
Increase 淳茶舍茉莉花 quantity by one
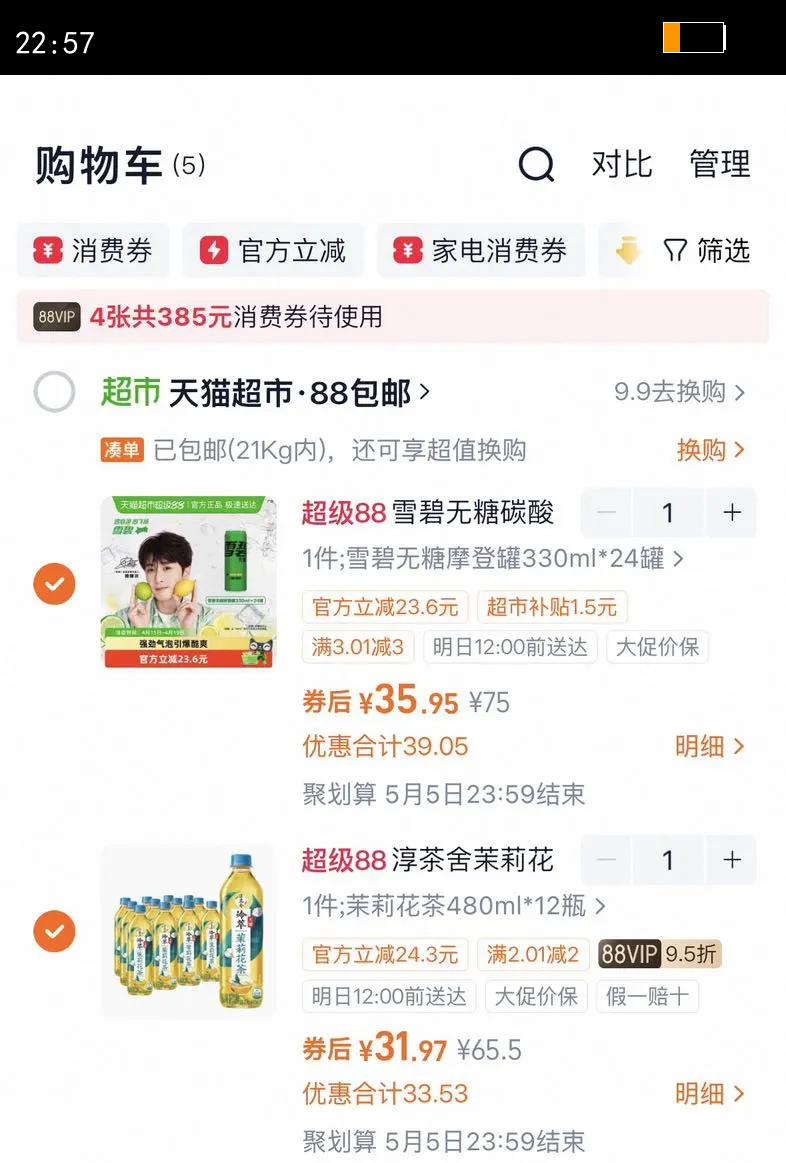point(732,860)
